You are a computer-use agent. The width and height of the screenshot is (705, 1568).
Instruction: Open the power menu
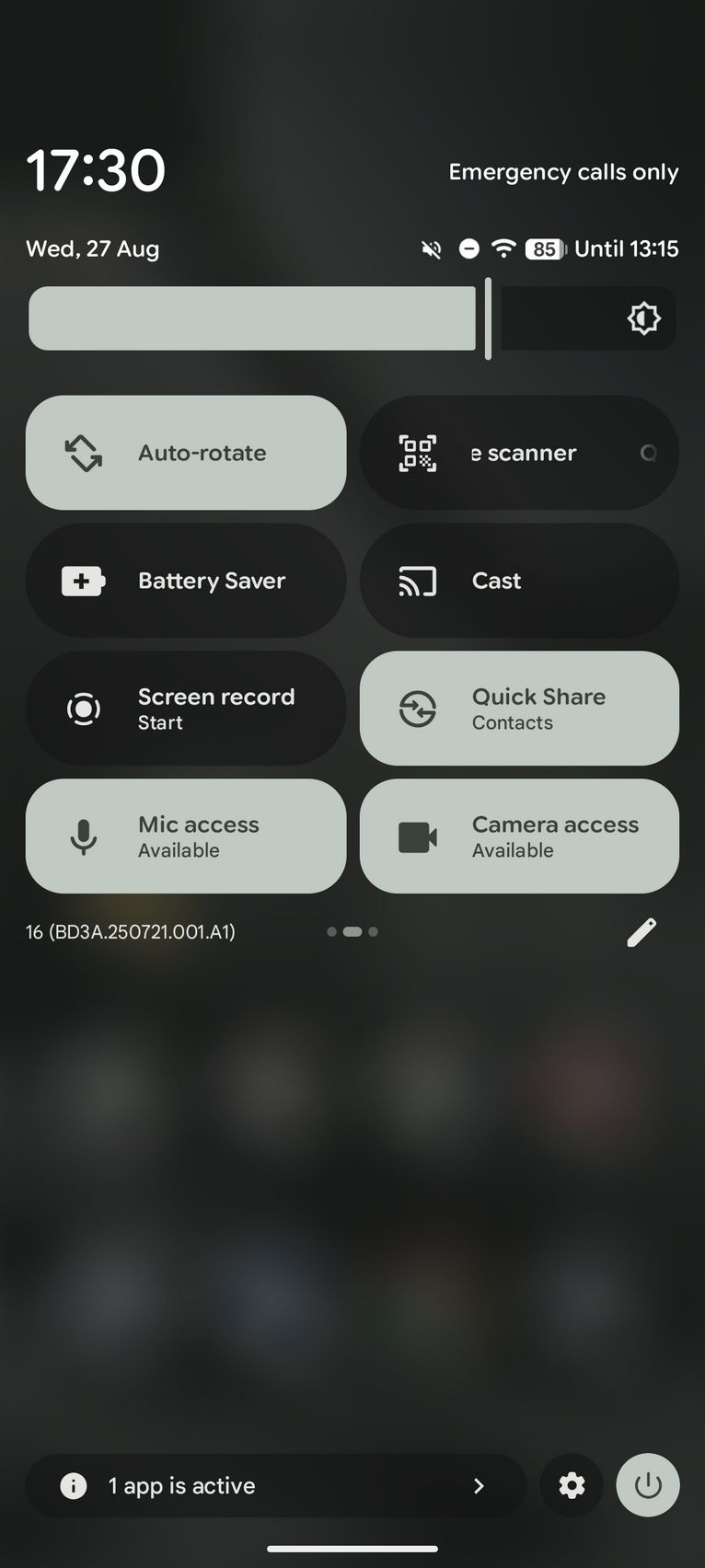(x=648, y=1485)
